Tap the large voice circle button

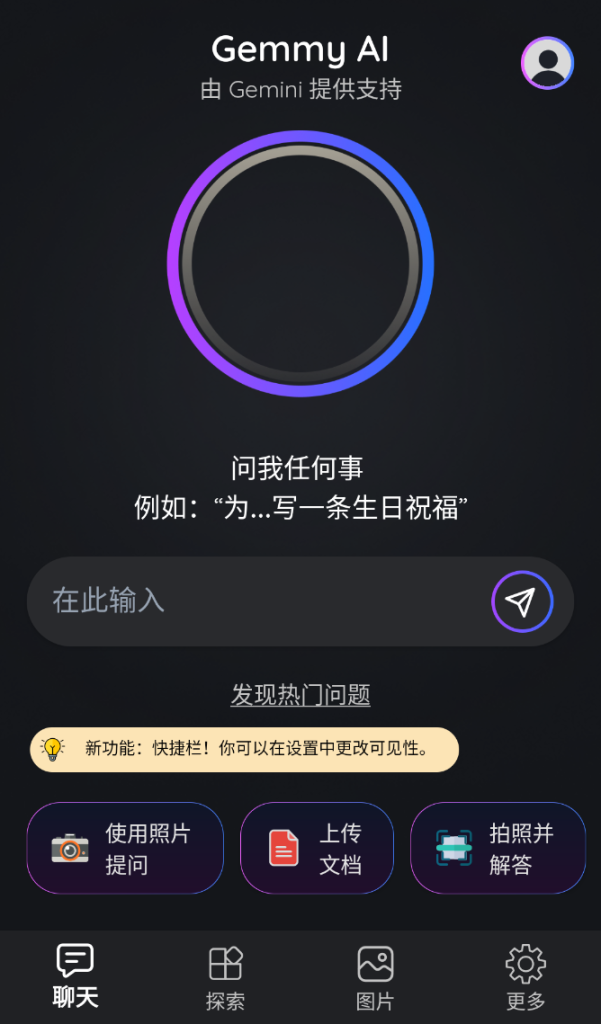[x=300, y=264]
